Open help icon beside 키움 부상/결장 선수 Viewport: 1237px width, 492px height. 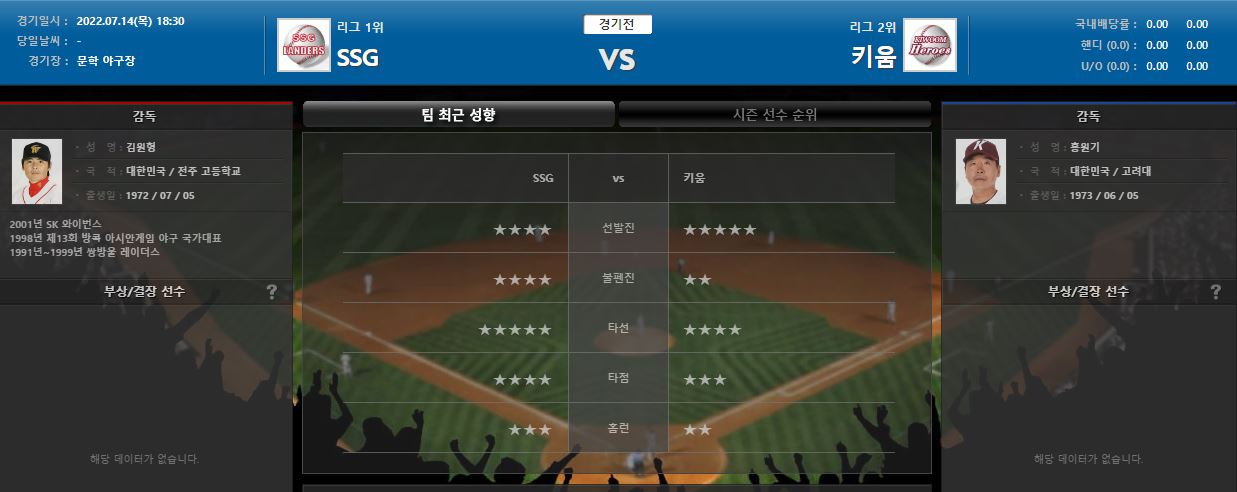(1215, 292)
